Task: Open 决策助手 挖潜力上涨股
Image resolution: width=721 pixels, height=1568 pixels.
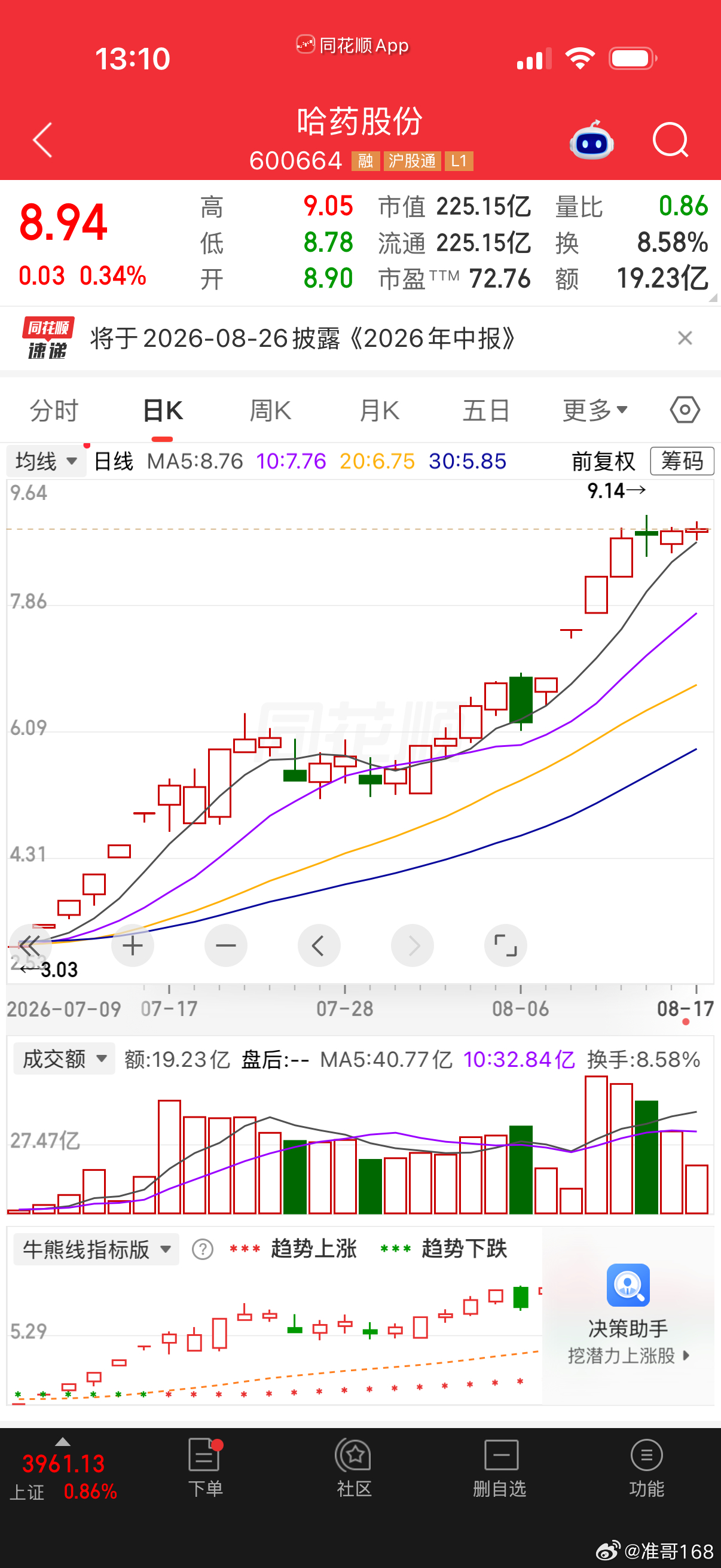Action: 628,1315
